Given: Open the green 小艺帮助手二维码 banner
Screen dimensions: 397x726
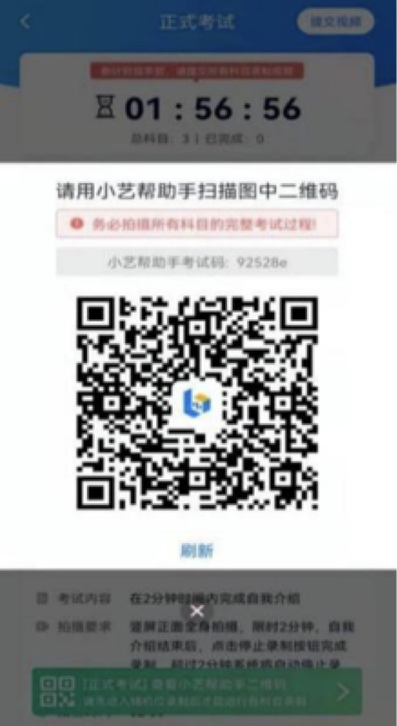Looking at the screenshot, I should coord(197,692).
